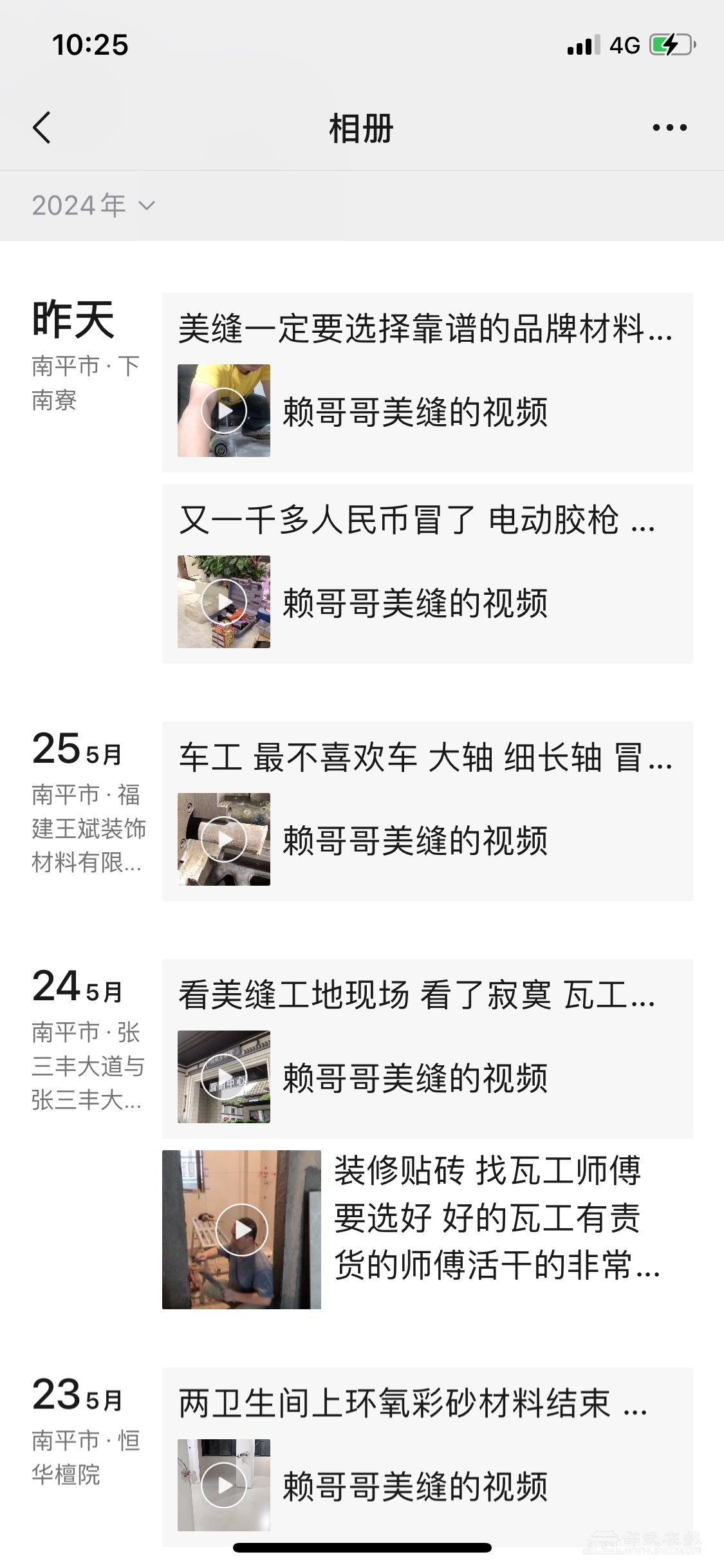Play the 装修贴砖 找瓦工师傅 video
Viewport: 724px width, 1568px height.
(241, 1229)
